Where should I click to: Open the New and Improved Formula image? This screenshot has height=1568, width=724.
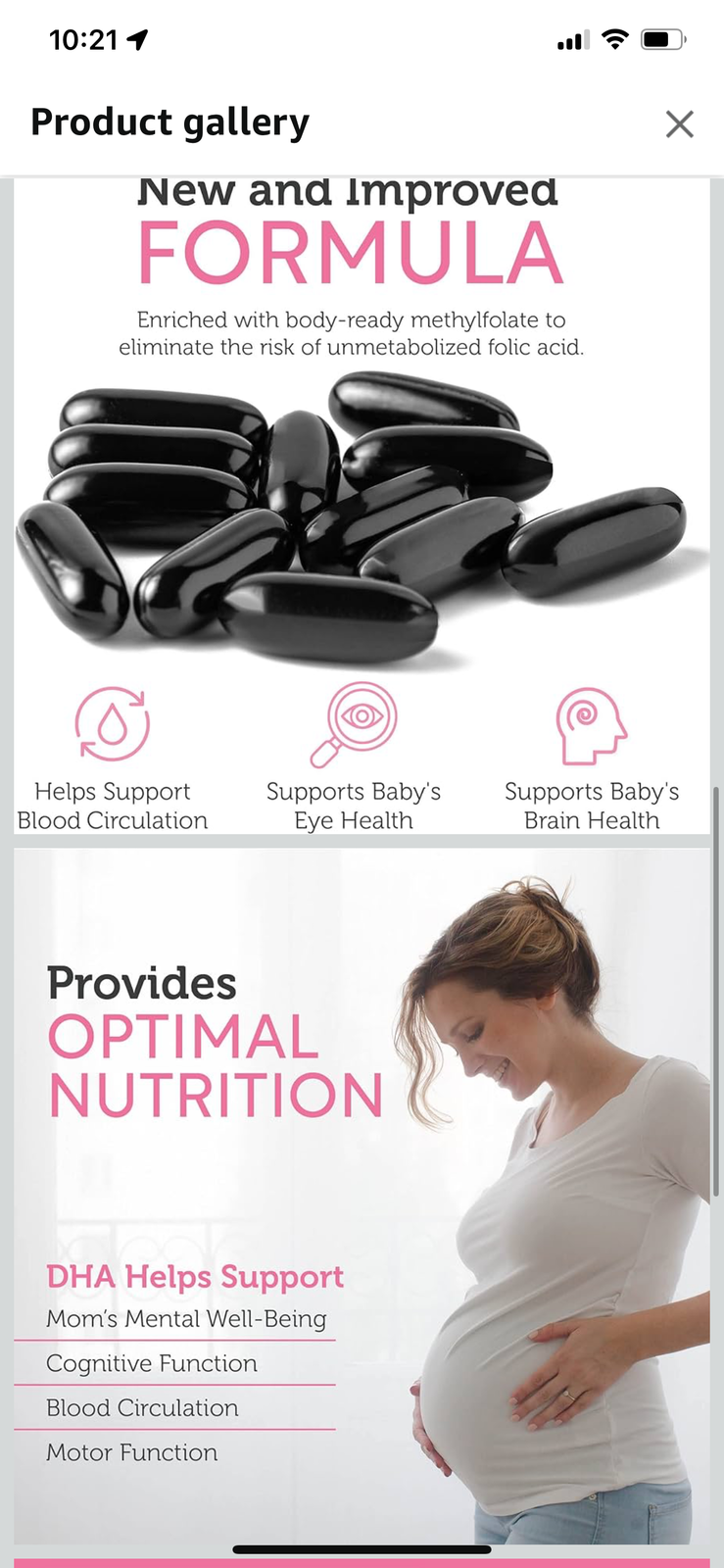(x=362, y=506)
